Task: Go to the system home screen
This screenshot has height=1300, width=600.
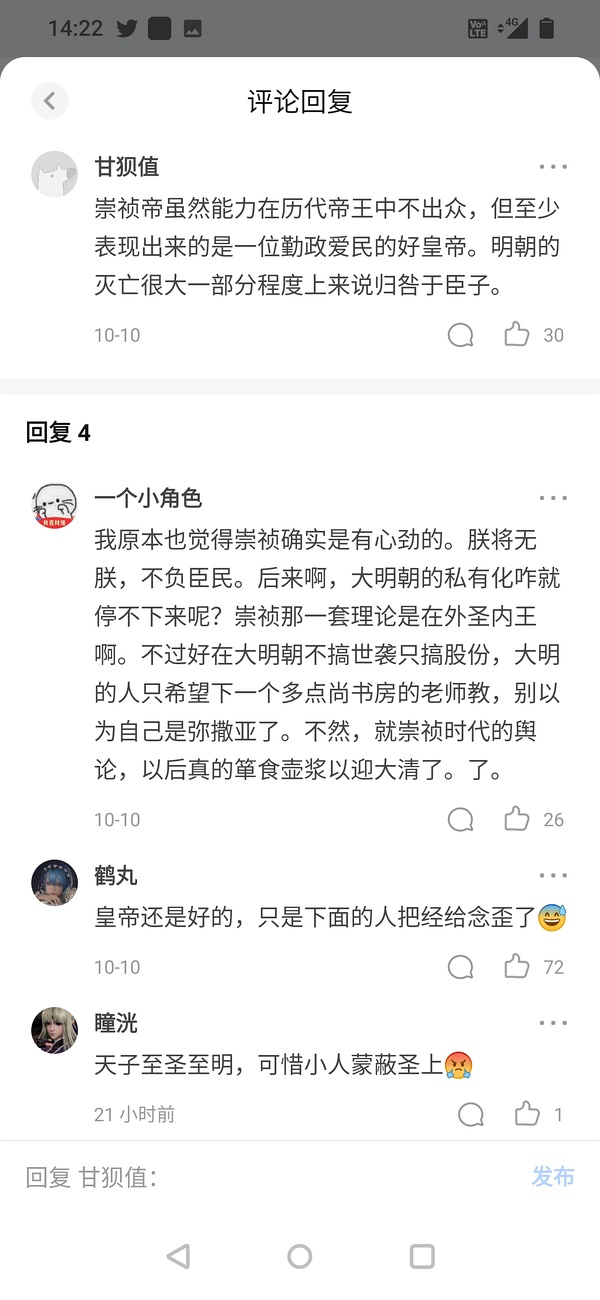Action: coord(300,1257)
